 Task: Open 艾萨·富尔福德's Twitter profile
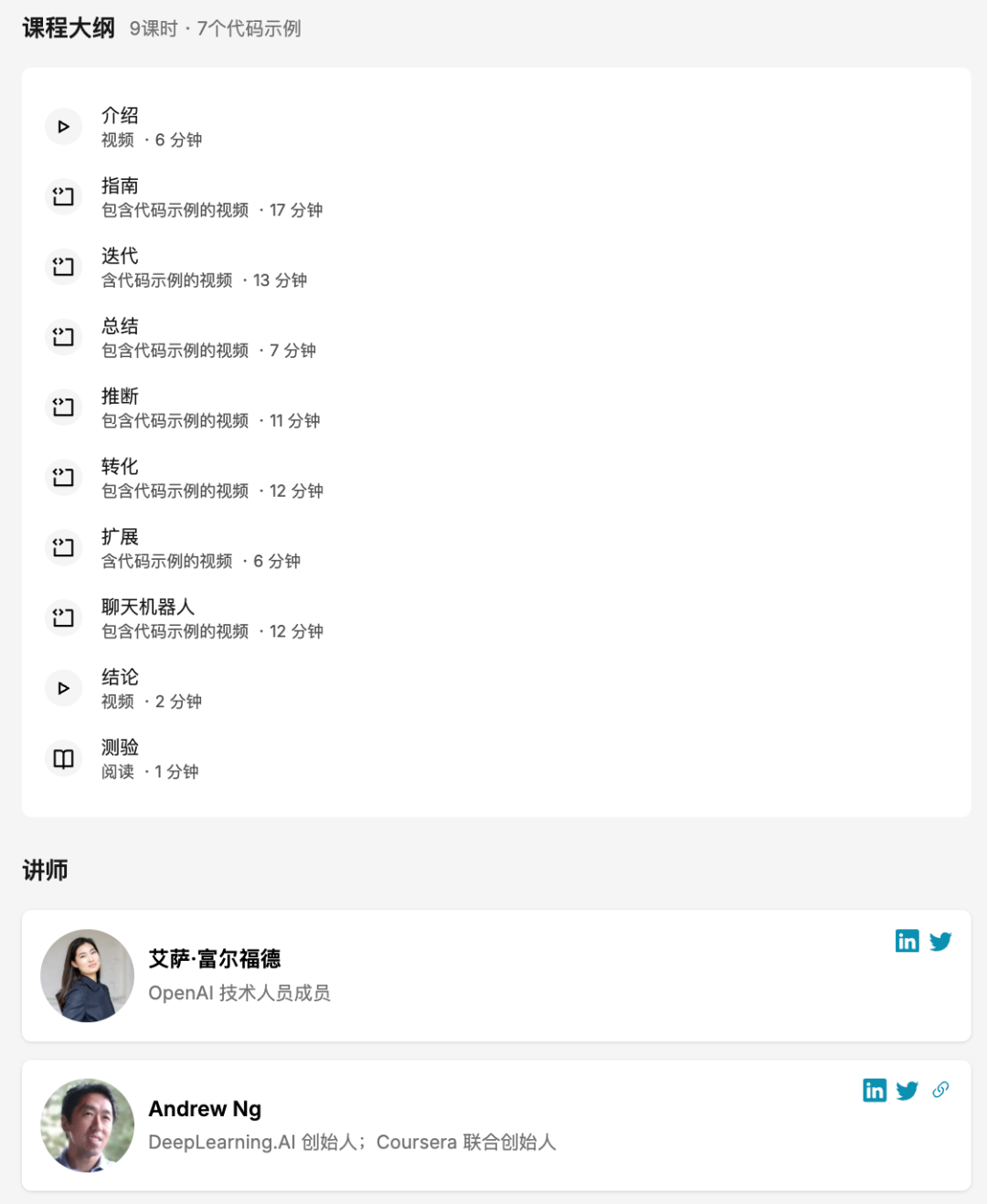click(940, 941)
